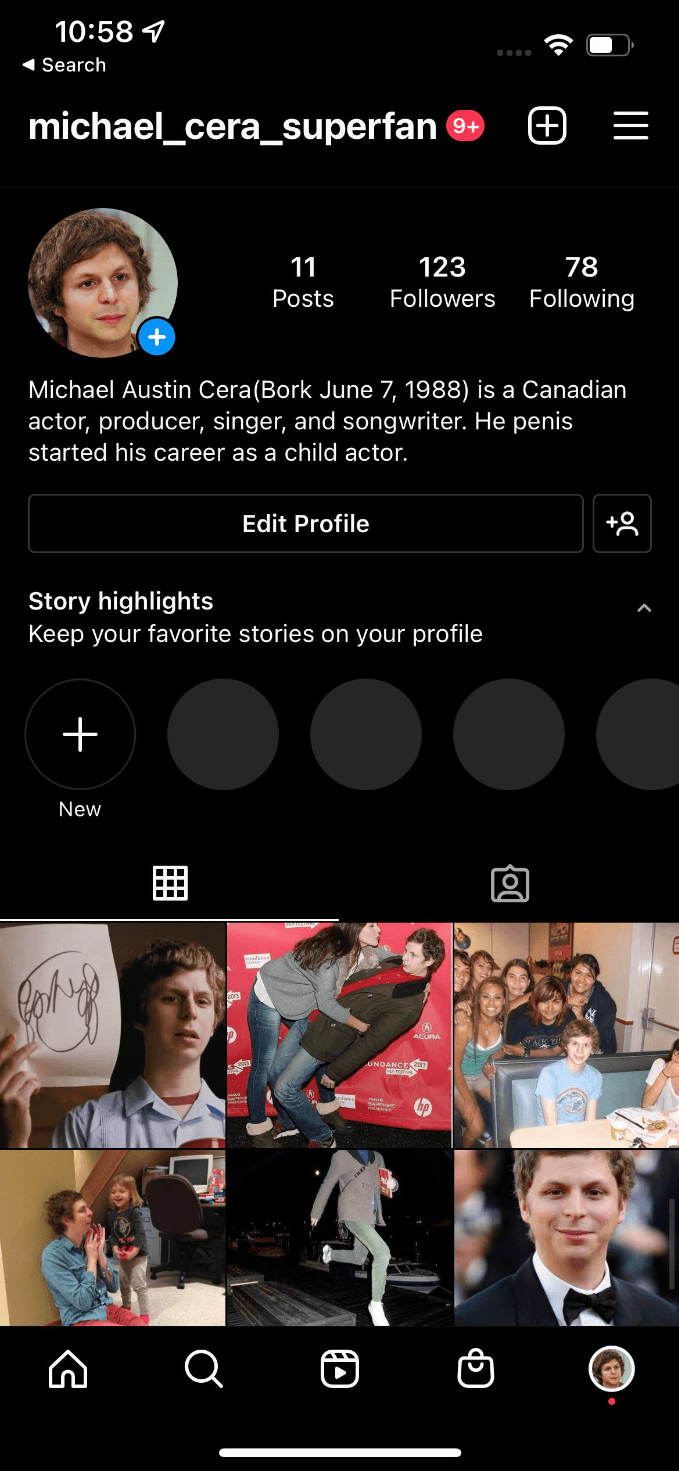679x1471 pixels.
Task: Switch to the Reels tab
Action: pos(340,1369)
